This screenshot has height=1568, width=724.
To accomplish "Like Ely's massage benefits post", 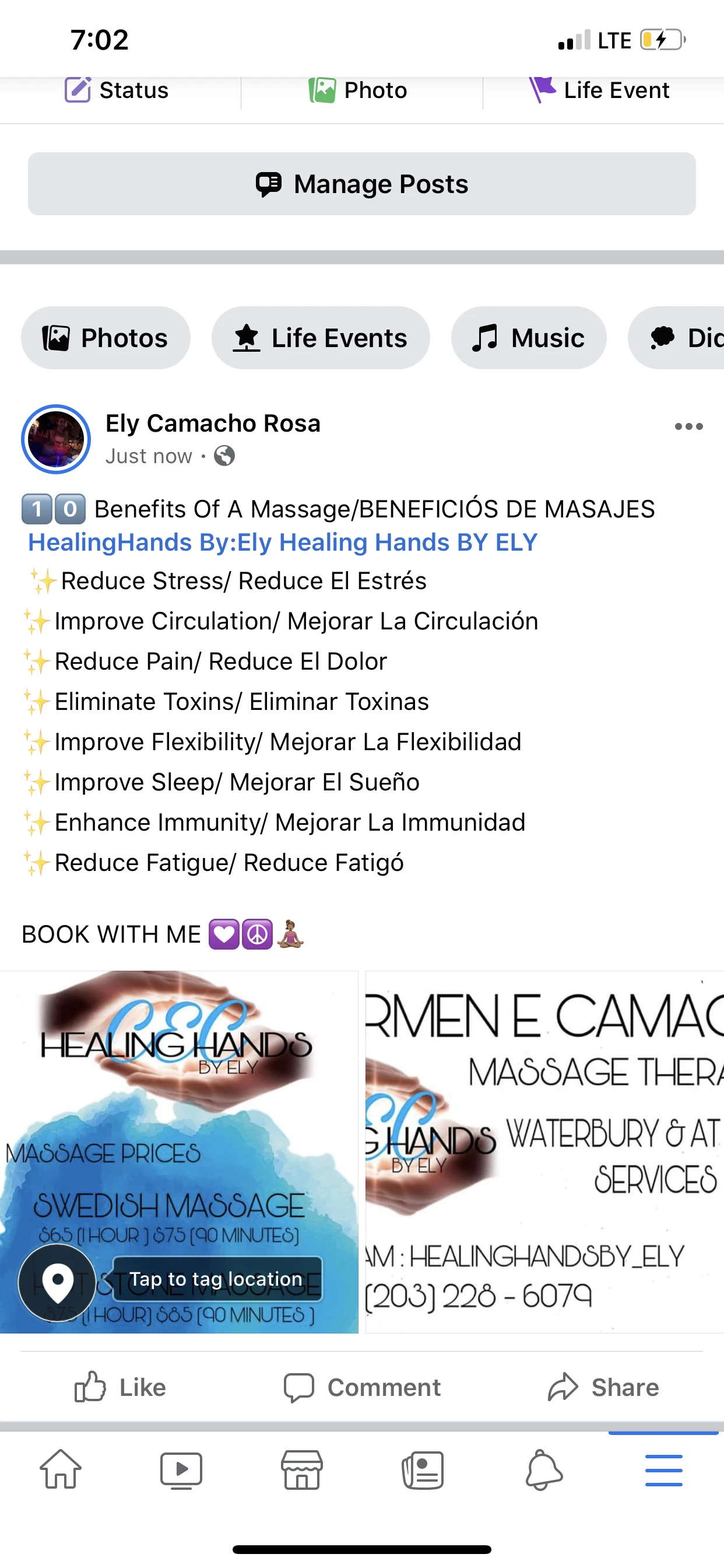I will (121, 1387).
